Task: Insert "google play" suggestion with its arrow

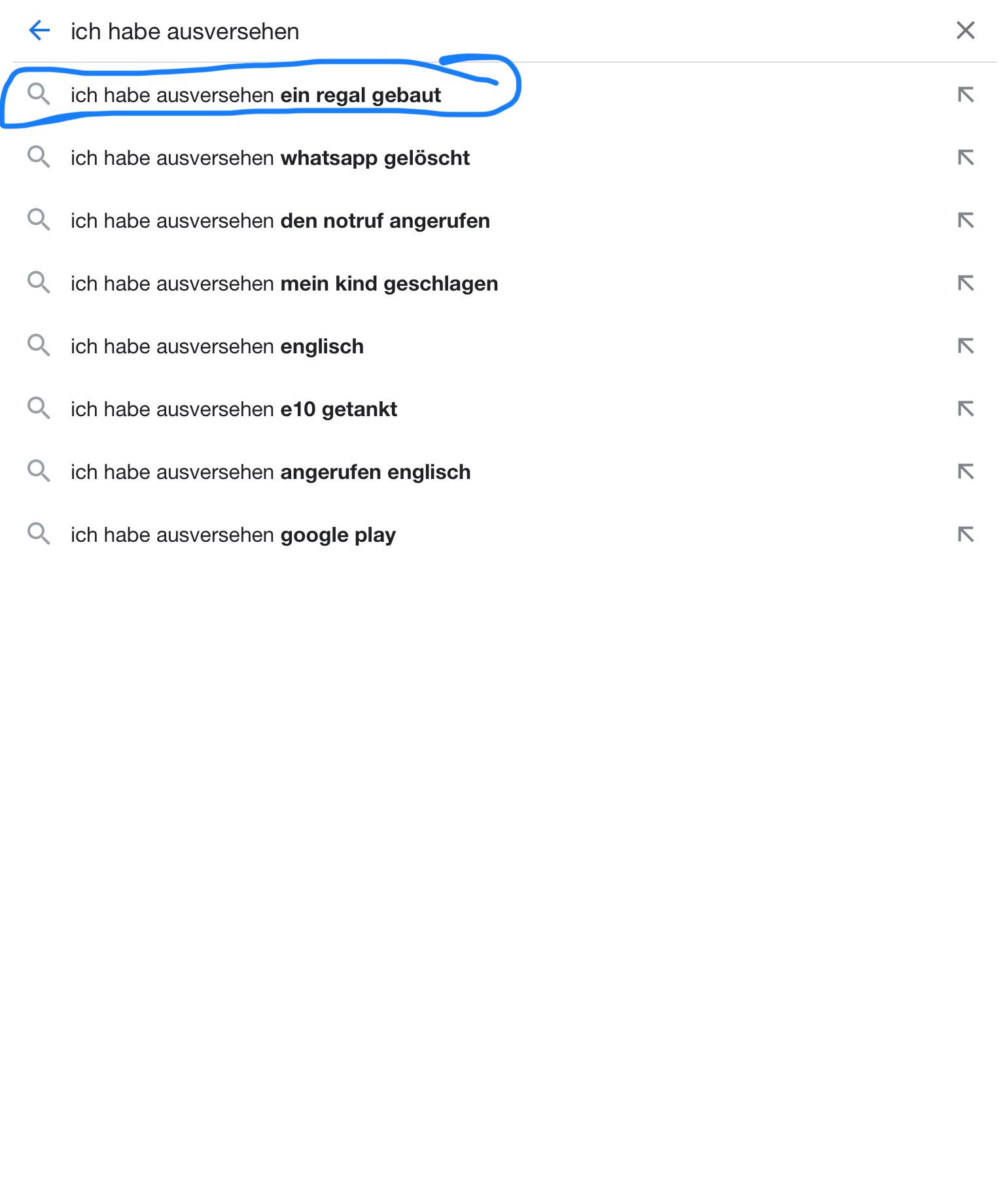Action: click(x=965, y=535)
